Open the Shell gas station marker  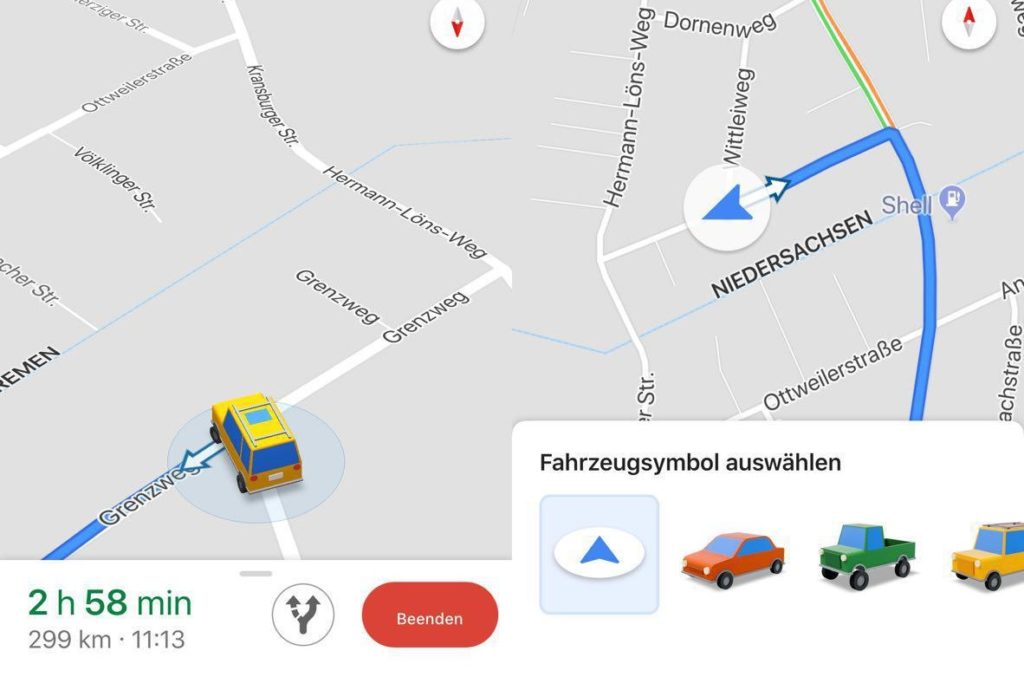955,203
